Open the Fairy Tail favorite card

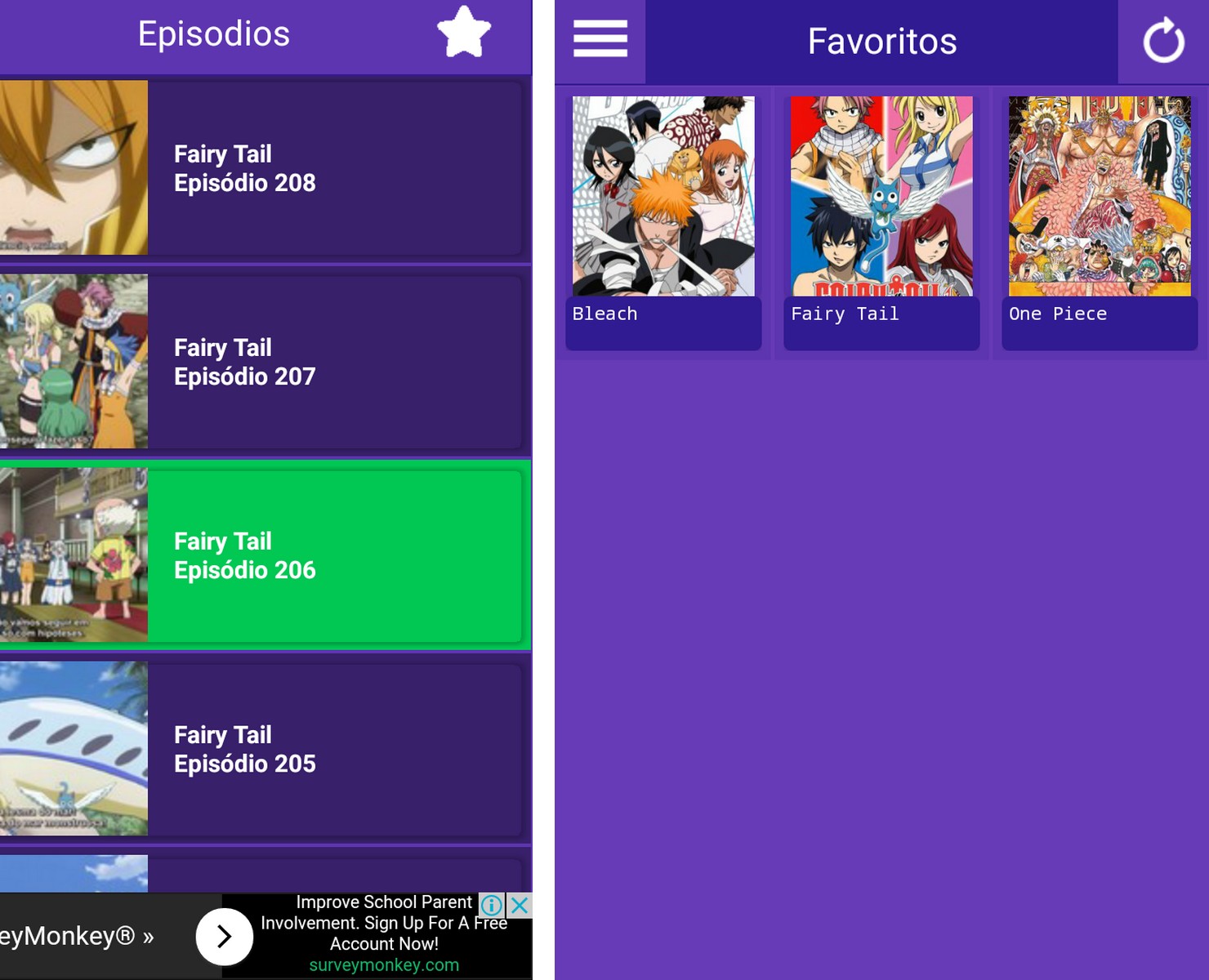point(881,220)
